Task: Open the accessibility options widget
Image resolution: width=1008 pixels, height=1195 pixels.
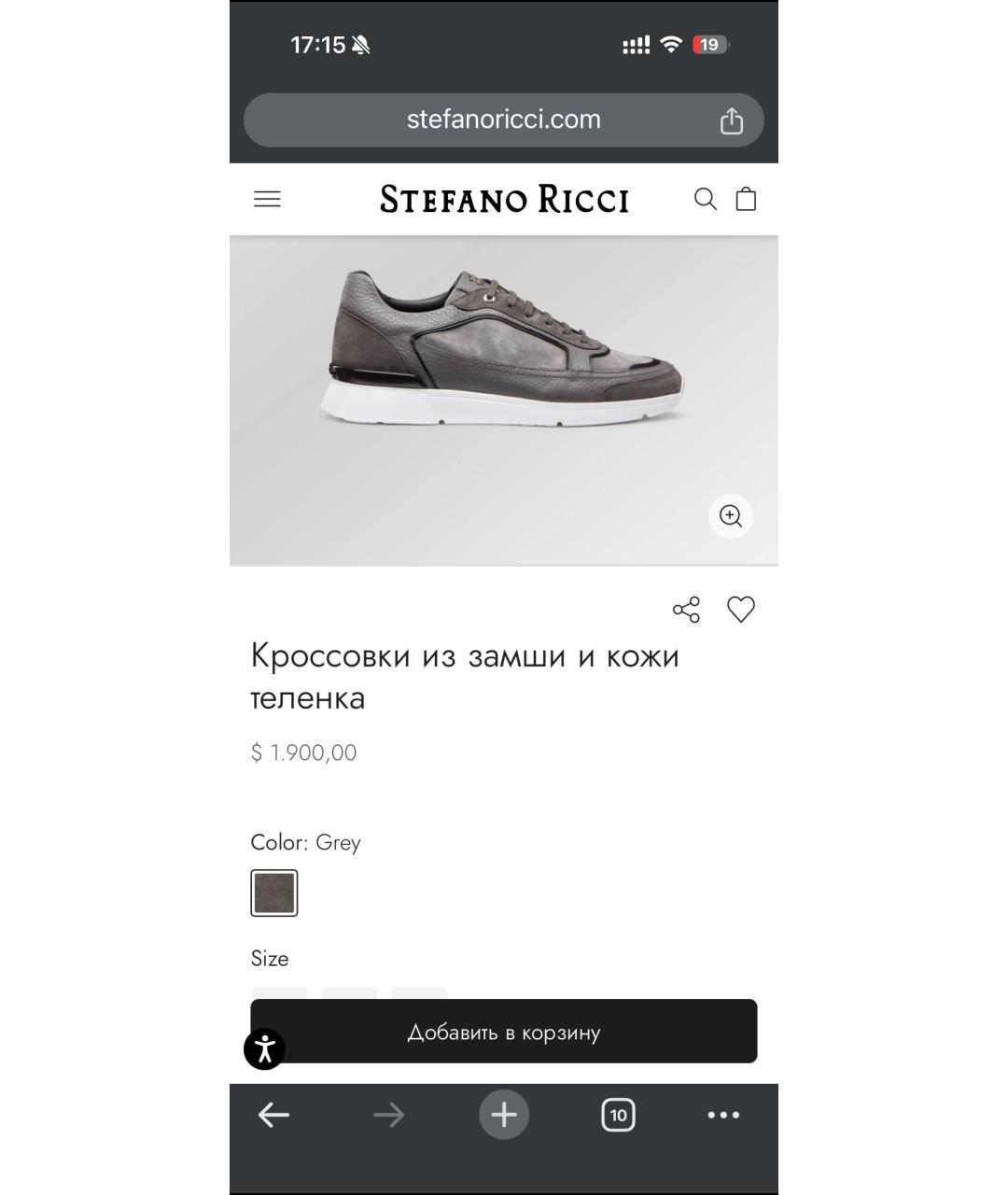Action: pos(264,1048)
